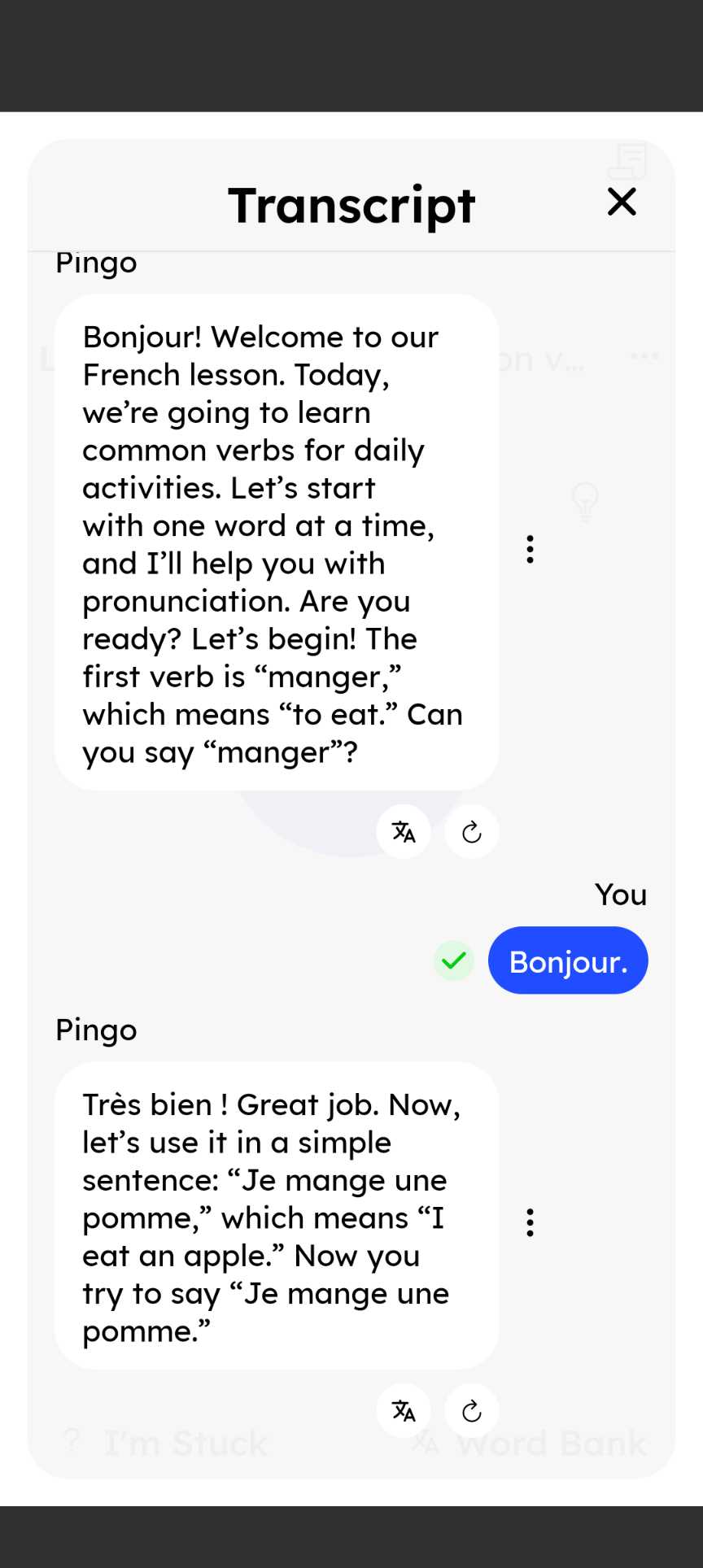Translate Pingo's welcome message
Image resolution: width=703 pixels, height=1568 pixels.
coord(404,831)
